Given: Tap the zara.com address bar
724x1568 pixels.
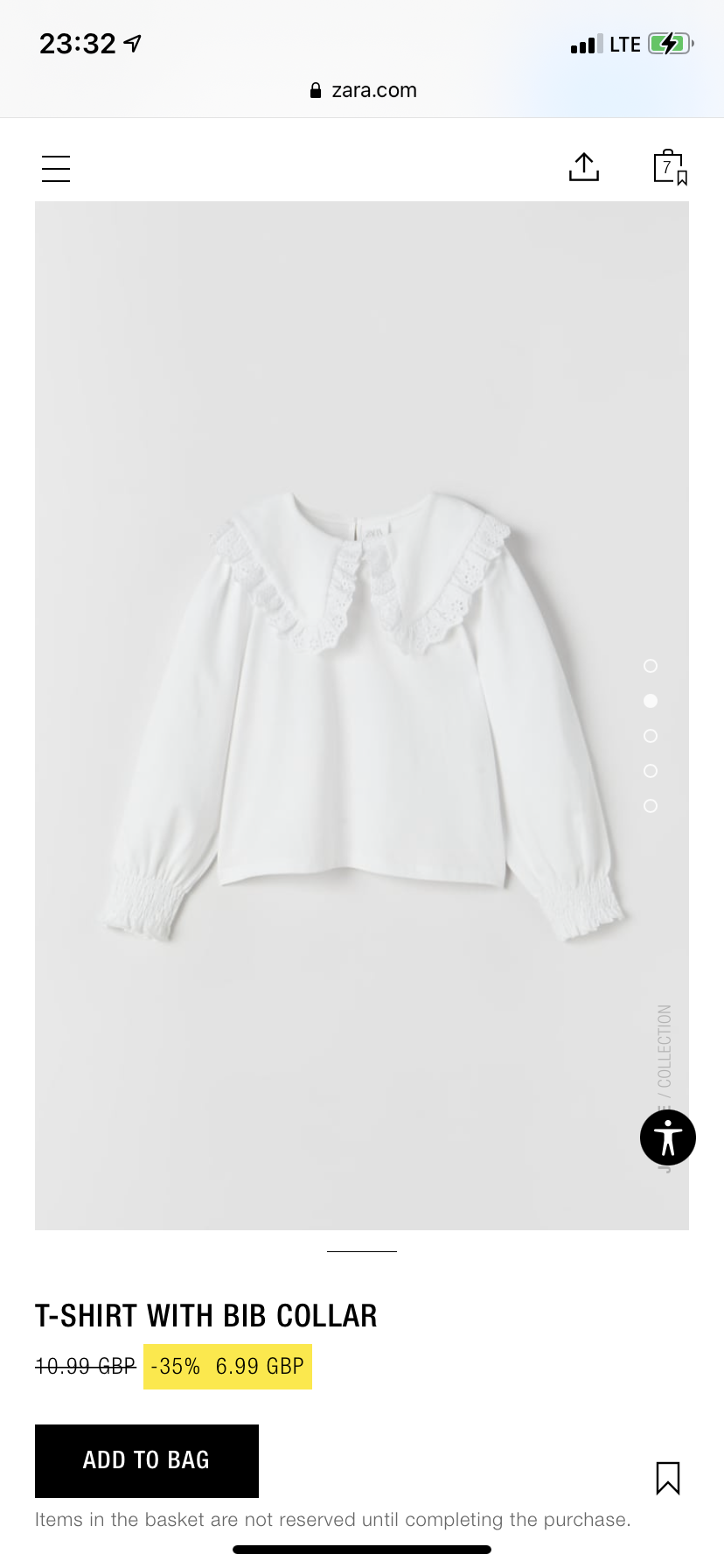Looking at the screenshot, I should (362, 90).
